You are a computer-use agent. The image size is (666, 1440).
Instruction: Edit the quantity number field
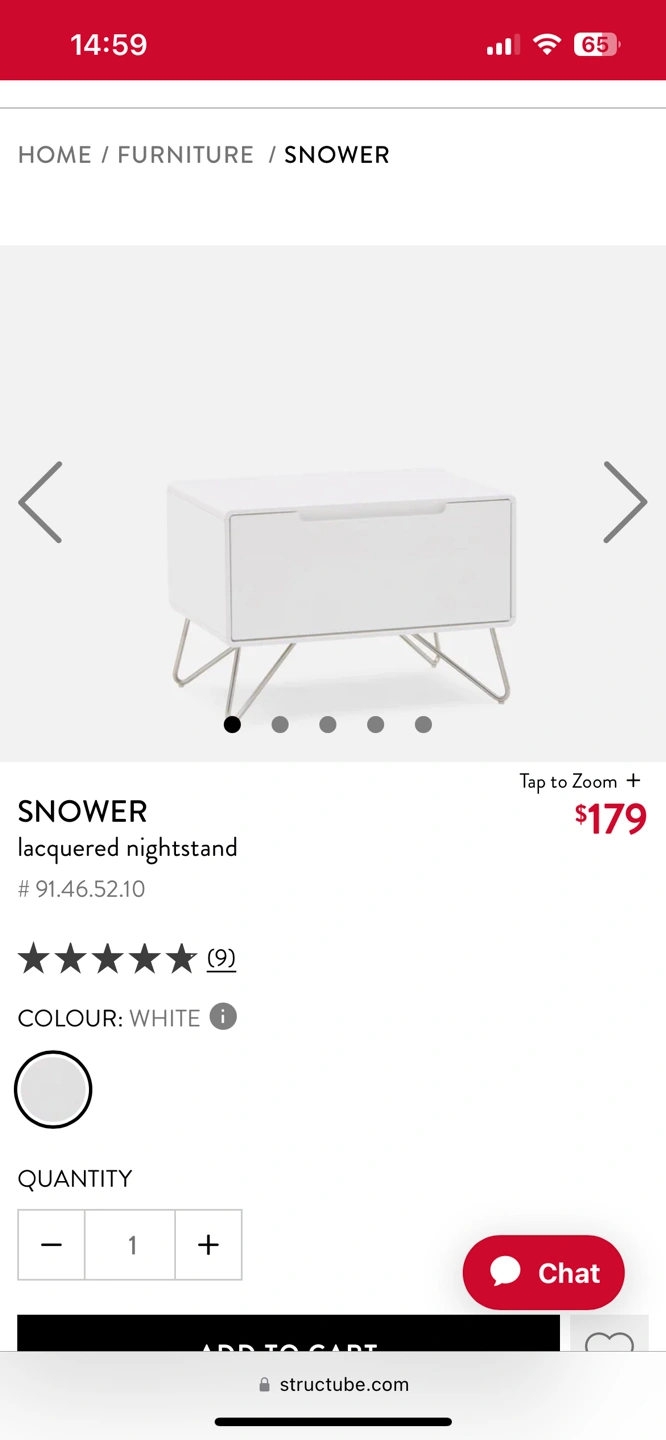pyautogui.click(x=130, y=1245)
